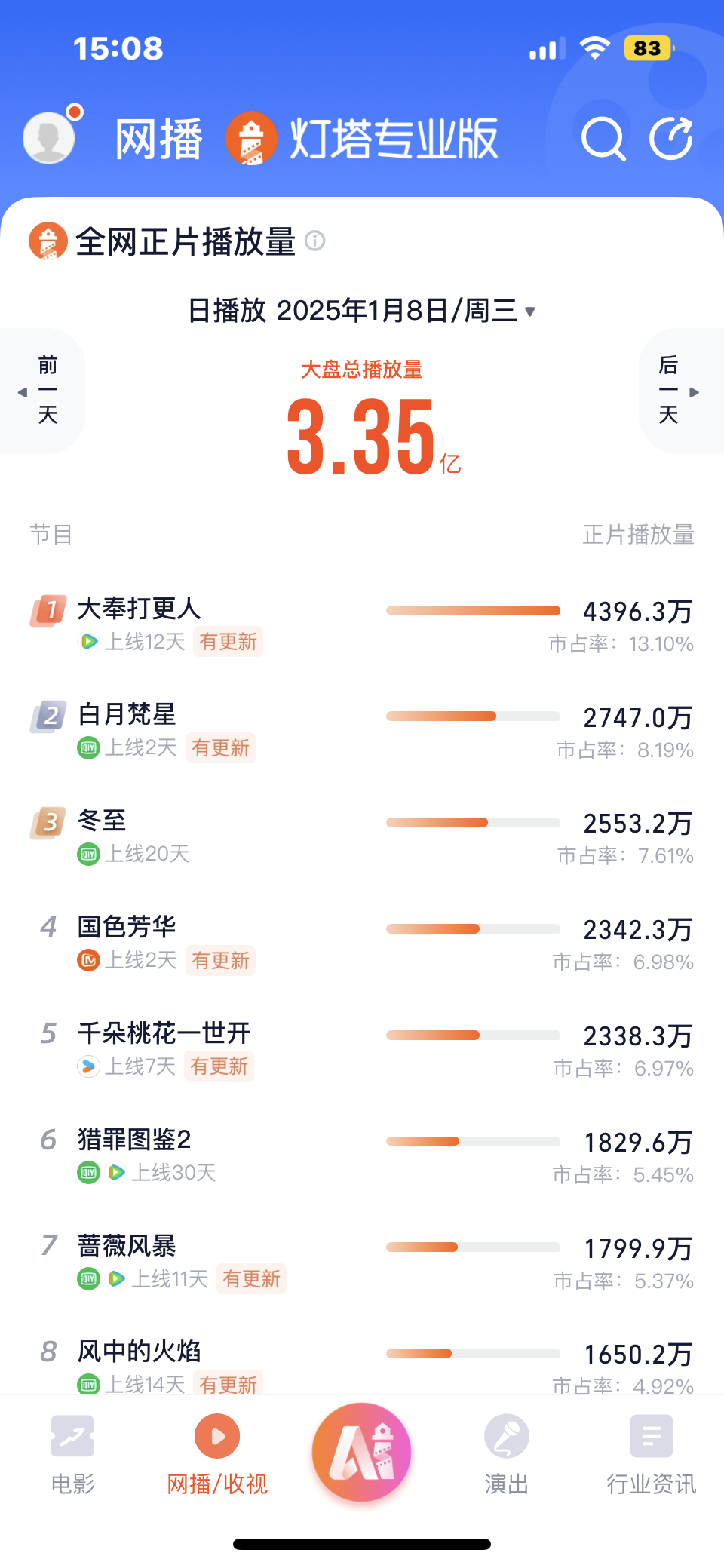Open 风中的火焰 entry
Screen dimensions: 724x1568
coord(140,1352)
